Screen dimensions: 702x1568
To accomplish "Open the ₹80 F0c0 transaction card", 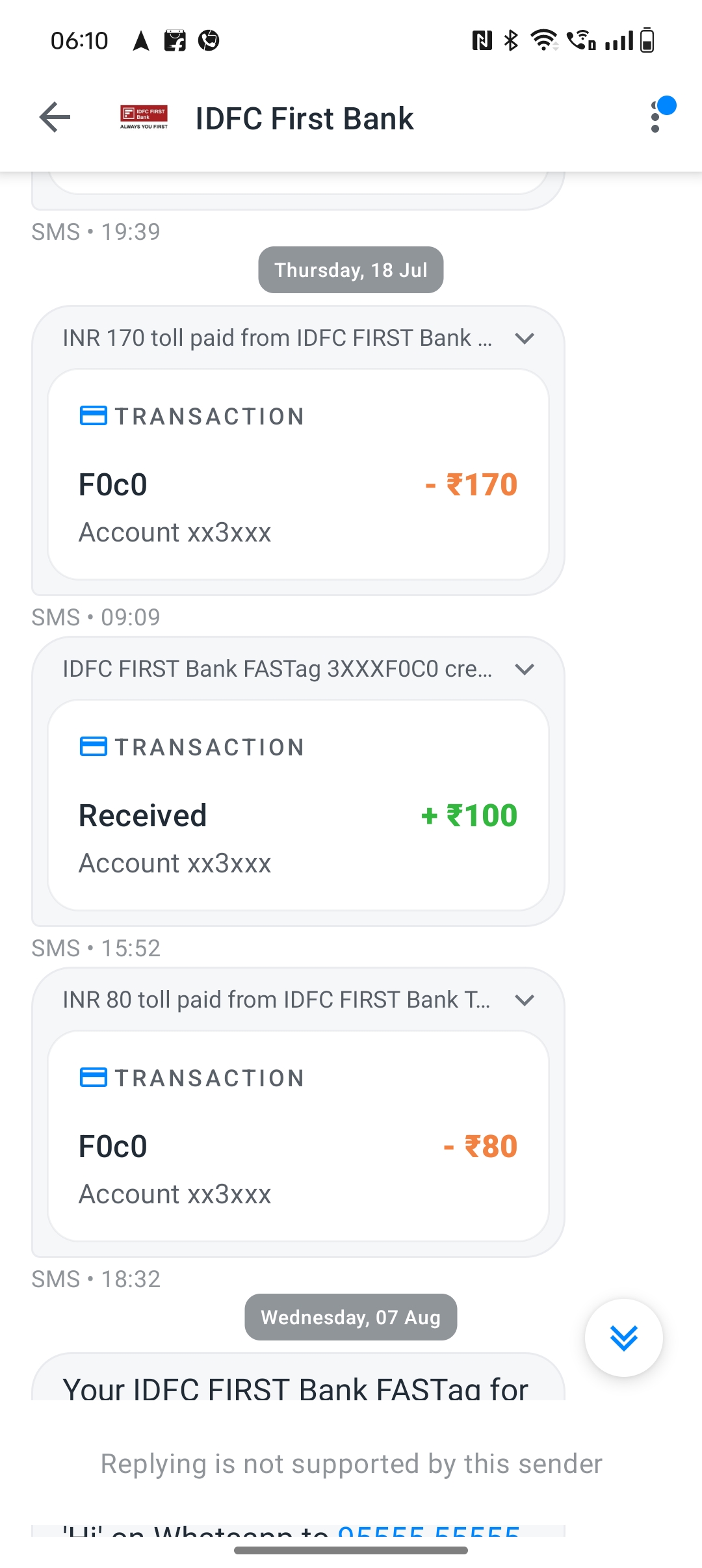I will (298, 1136).
